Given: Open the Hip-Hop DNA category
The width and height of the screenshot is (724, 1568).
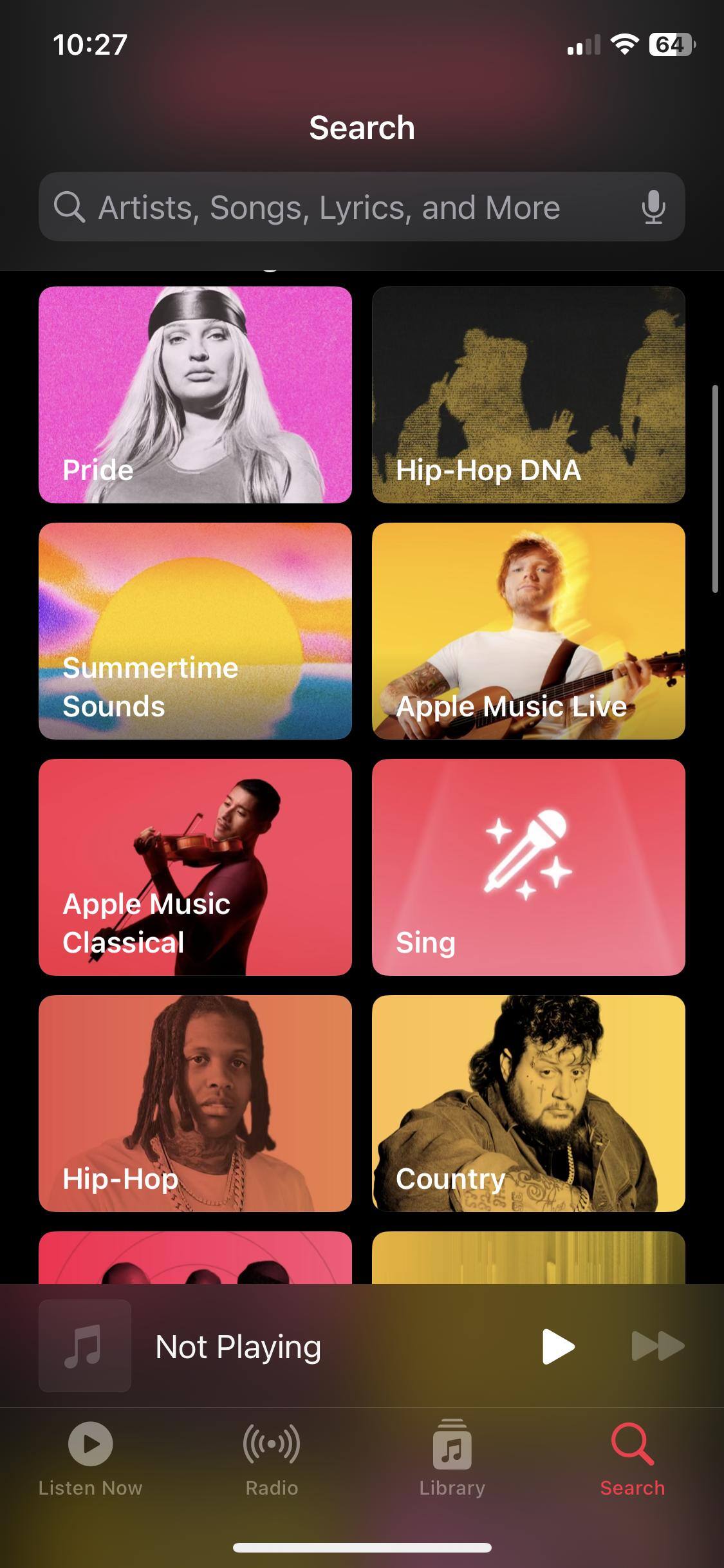Looking at the screenshot, I should coord(528,395).
